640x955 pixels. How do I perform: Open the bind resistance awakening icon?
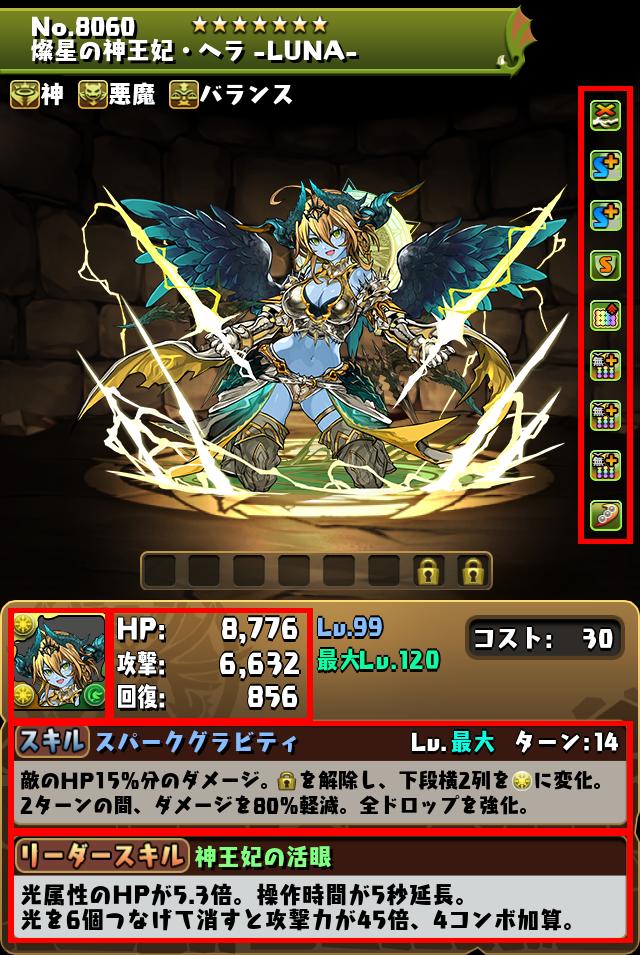pyautogui.click(x=605, y=116)
